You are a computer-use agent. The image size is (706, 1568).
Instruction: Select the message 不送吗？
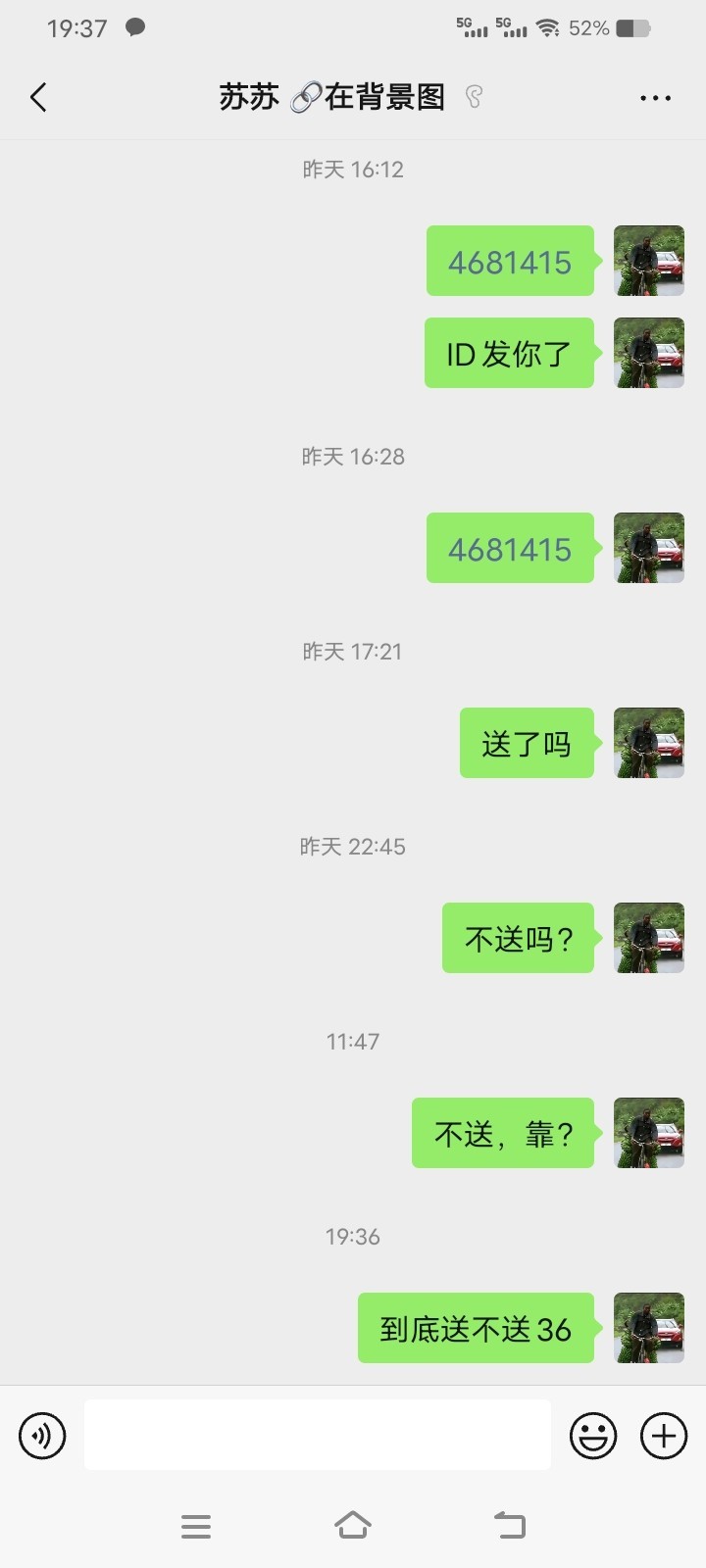[x=518, y=938]
